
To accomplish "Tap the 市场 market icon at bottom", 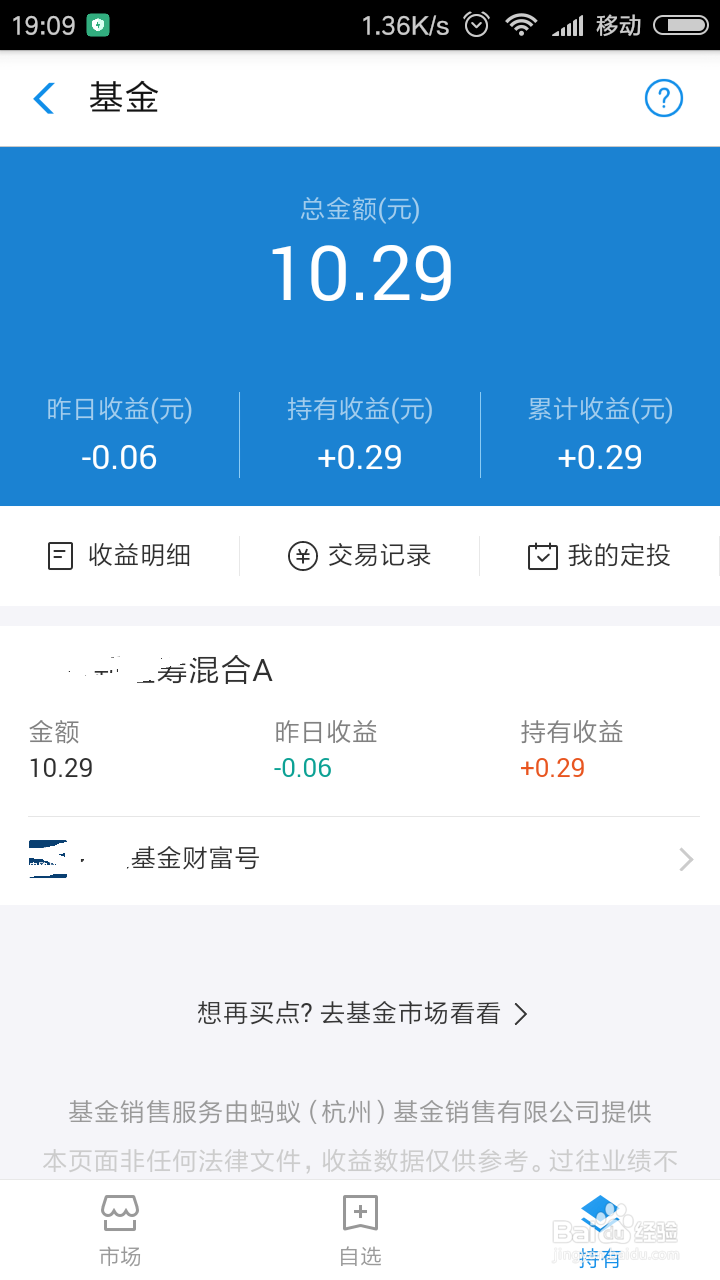I will coord(120,1211).
